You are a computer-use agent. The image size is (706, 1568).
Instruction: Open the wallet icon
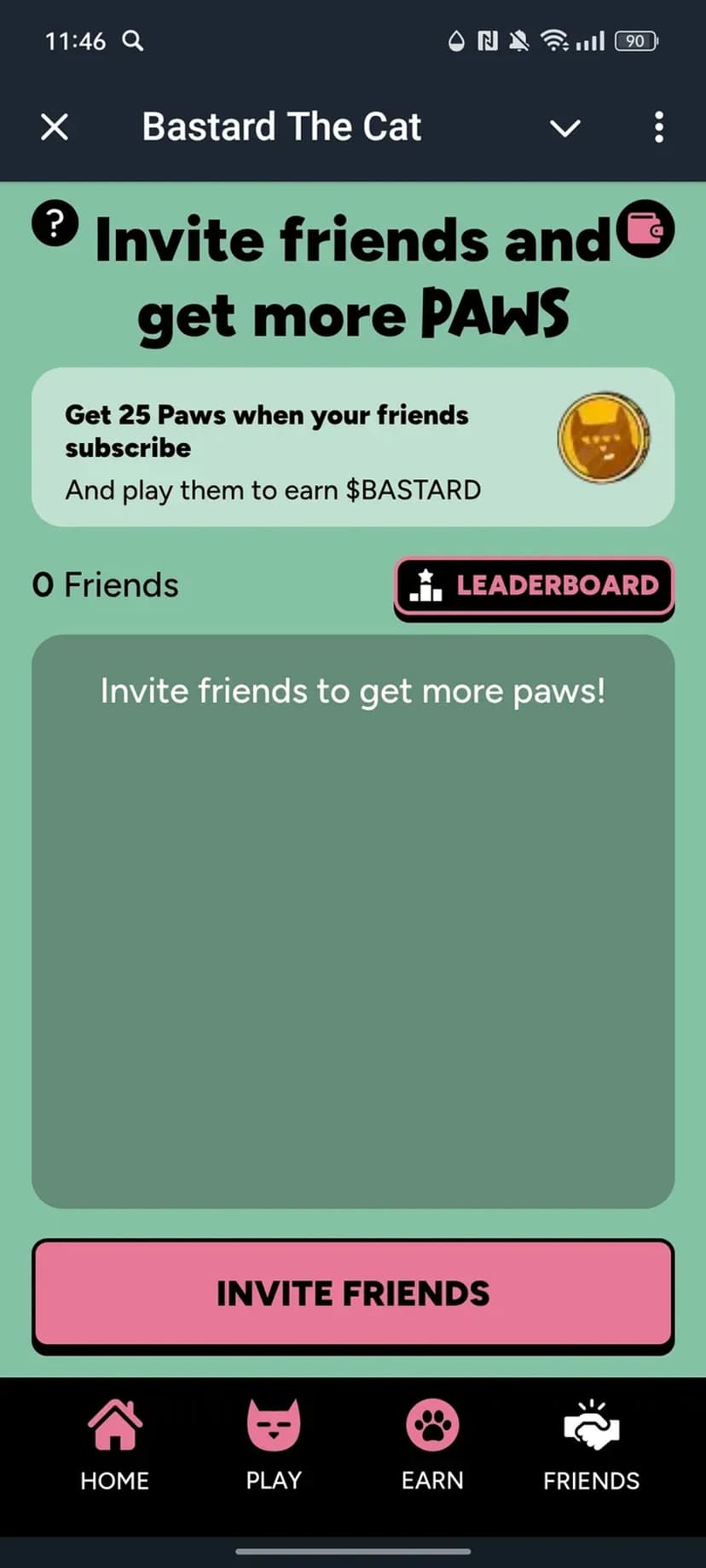pos(645,228)
